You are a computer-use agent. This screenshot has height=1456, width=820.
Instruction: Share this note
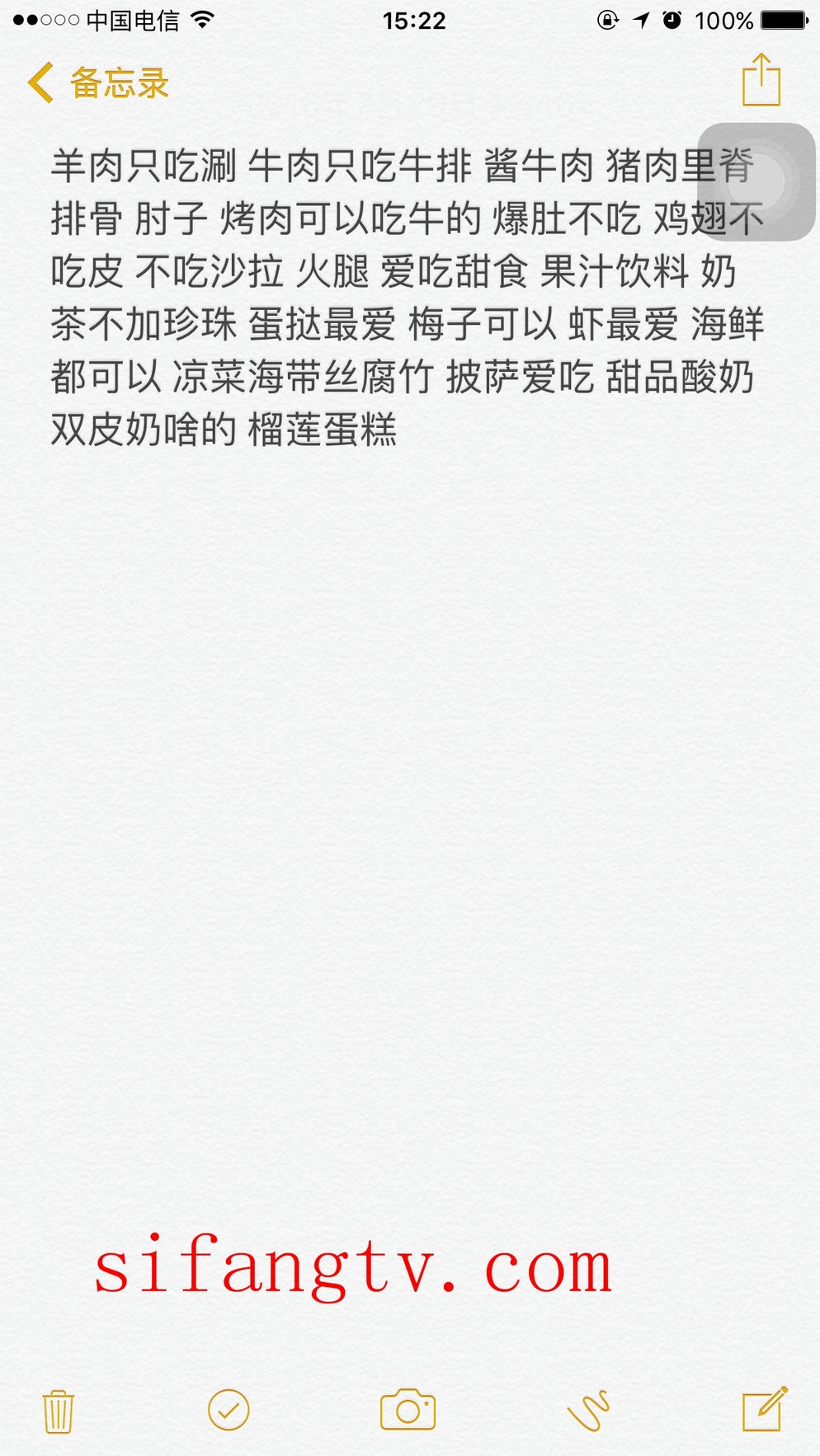point(761,80)
